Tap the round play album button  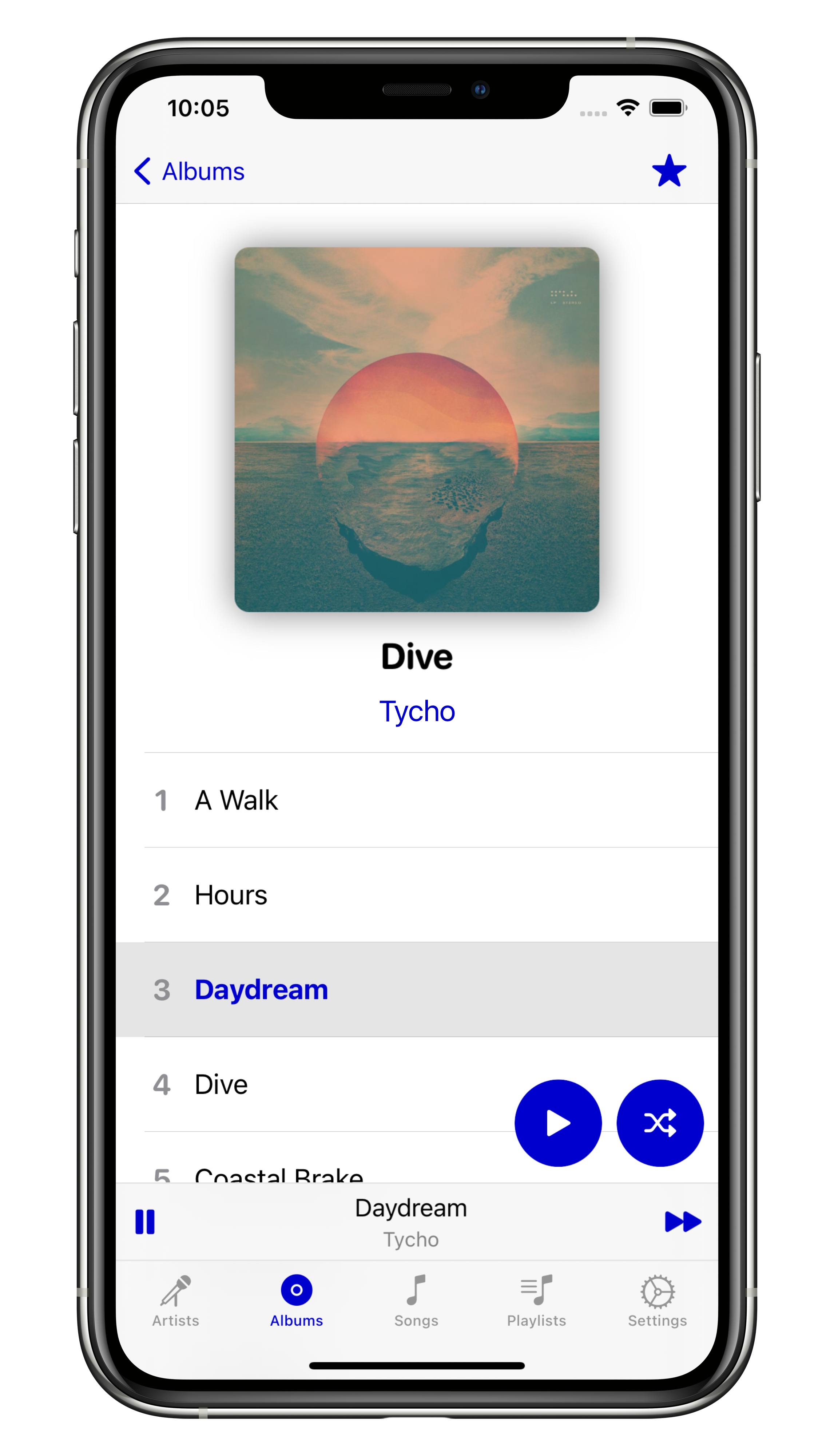click(558, 1123)
